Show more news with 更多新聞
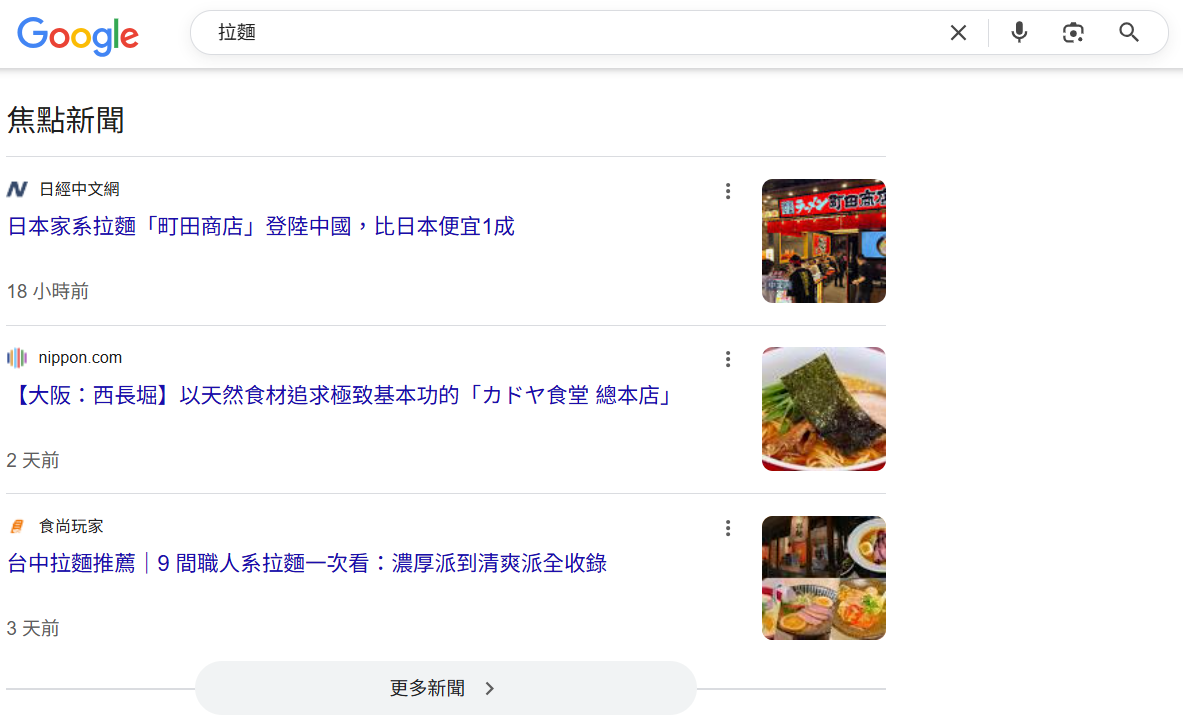This screenshot has width=1183, height=727. pyautogui.click(x=445, y=688)
